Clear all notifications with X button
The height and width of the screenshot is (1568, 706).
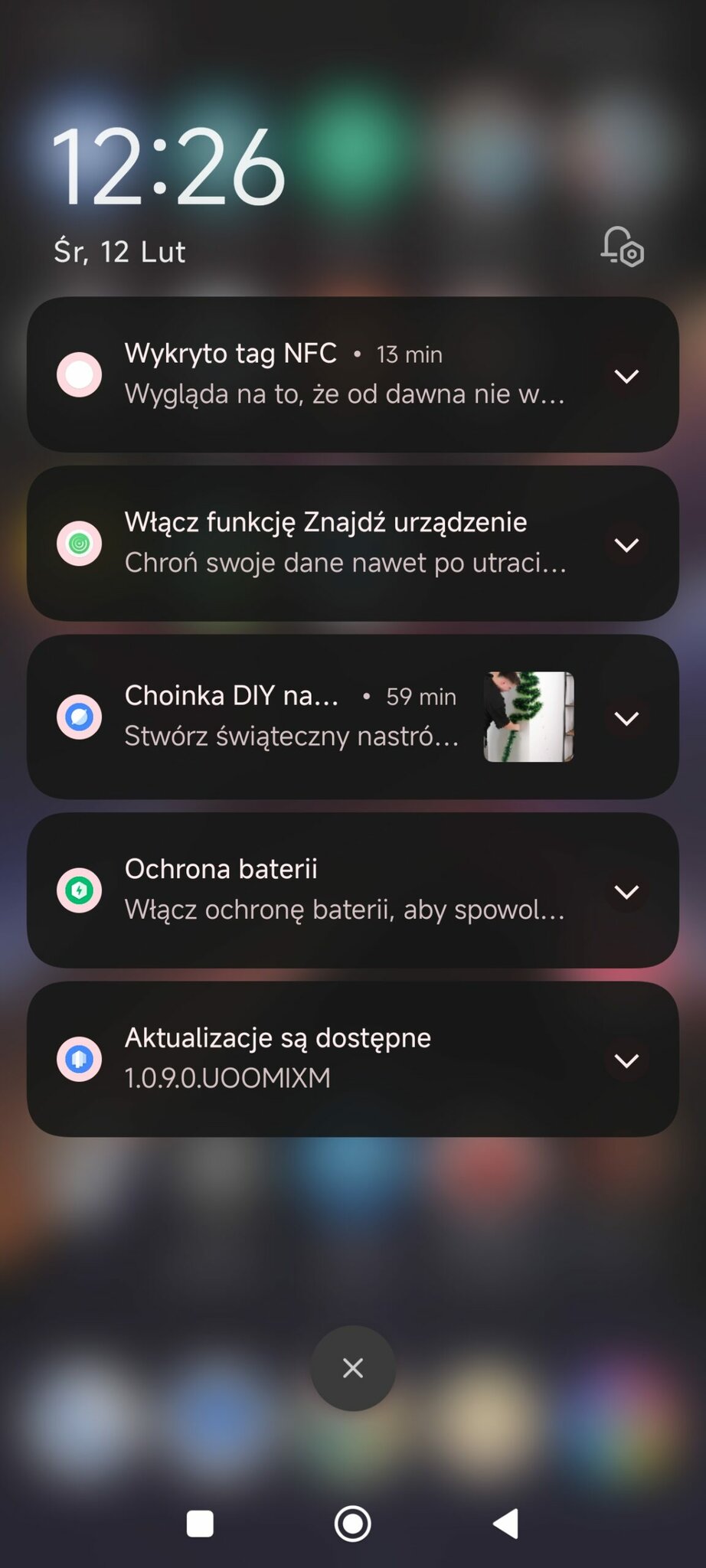point(353,1367)
